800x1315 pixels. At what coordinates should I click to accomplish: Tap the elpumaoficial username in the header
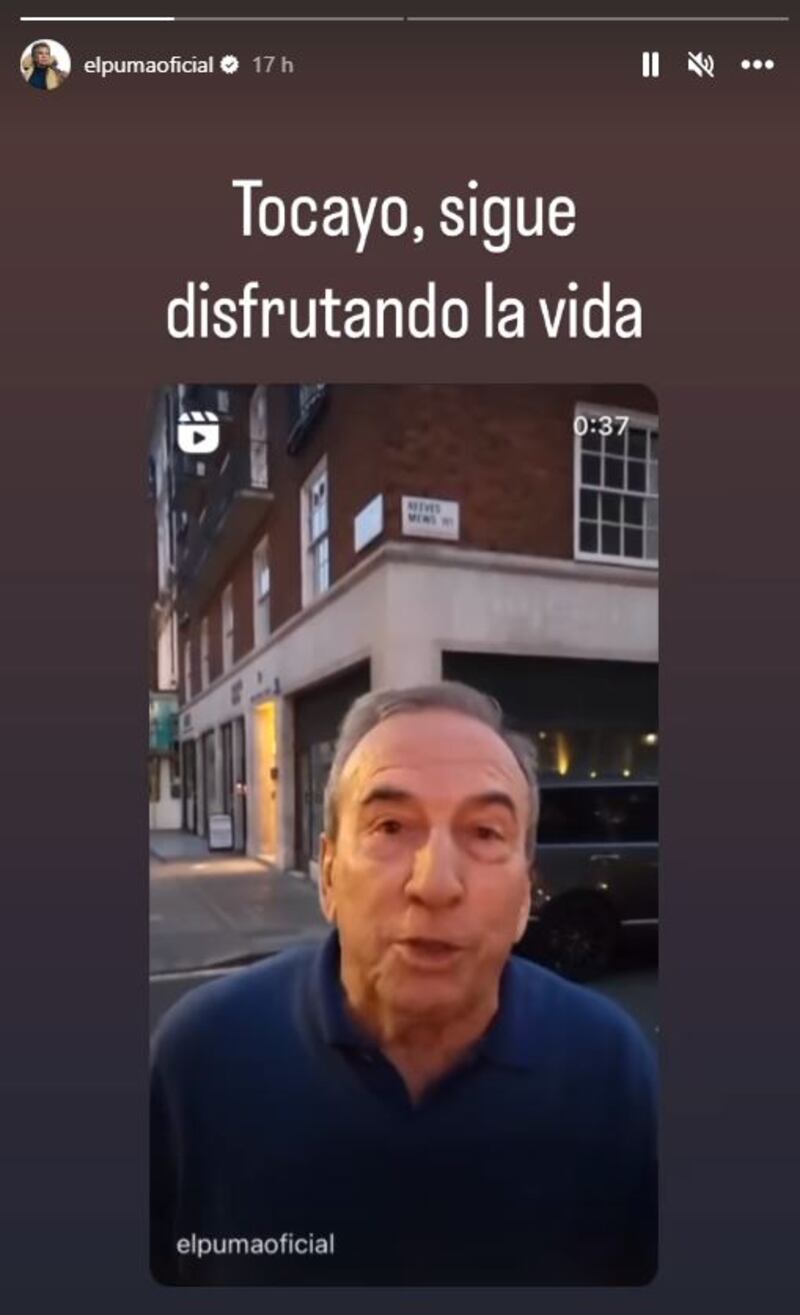point(148,65)
